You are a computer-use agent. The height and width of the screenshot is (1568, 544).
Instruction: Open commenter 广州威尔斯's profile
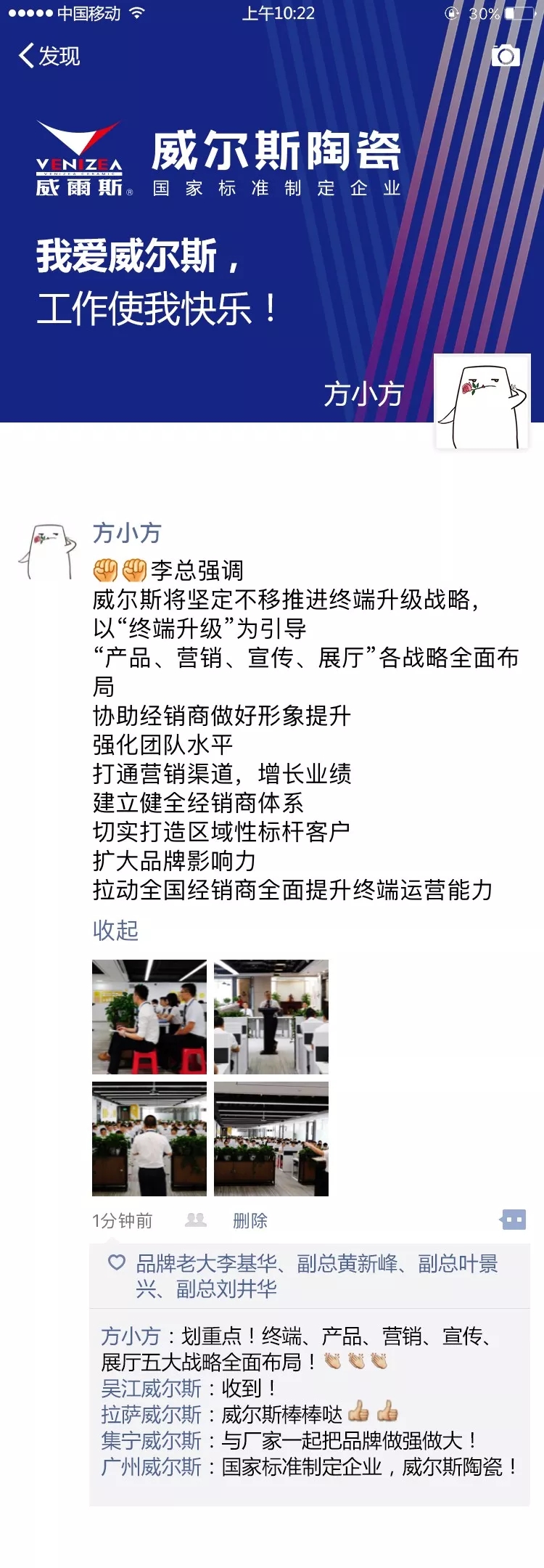pyautogui.click(x=151, y=1466)
